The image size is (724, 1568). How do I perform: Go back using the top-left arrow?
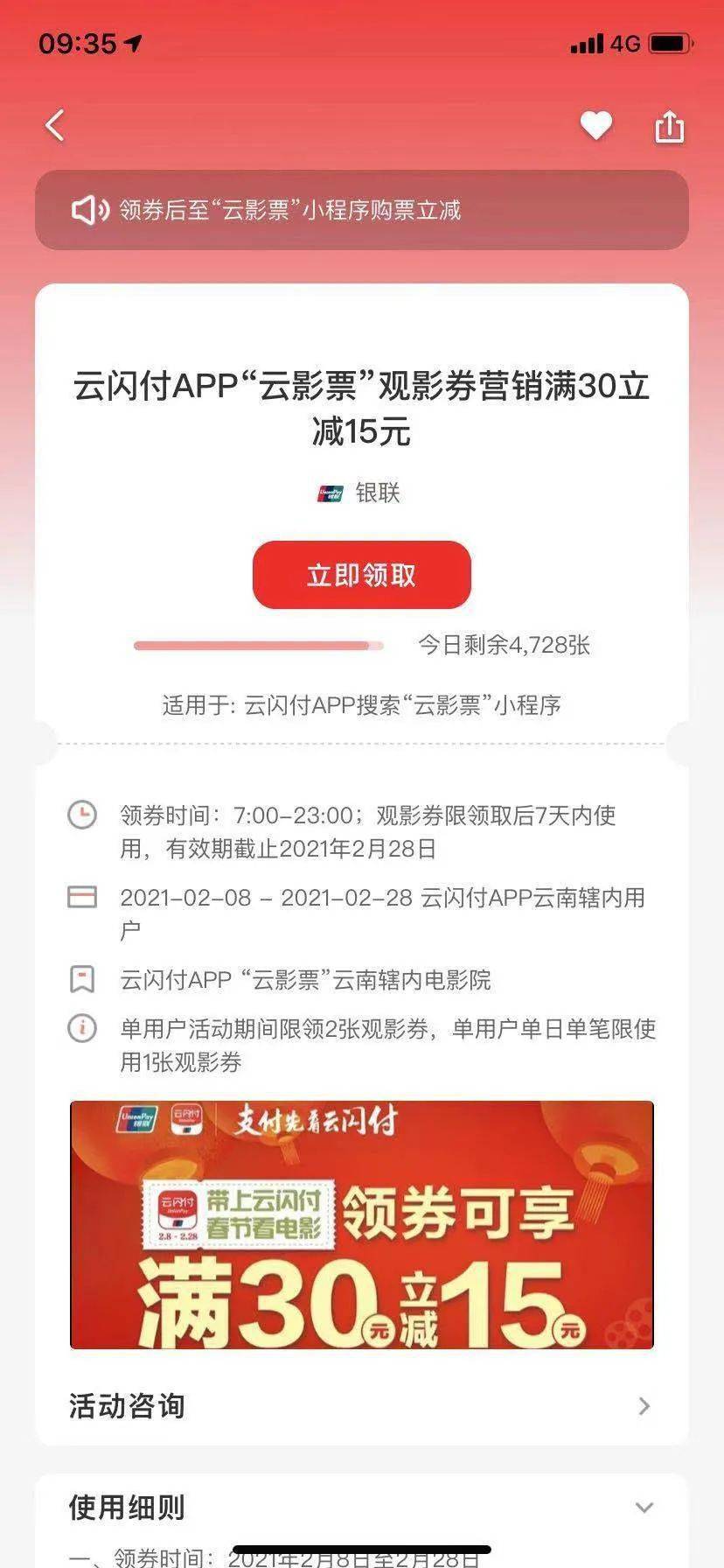[55, 126]
